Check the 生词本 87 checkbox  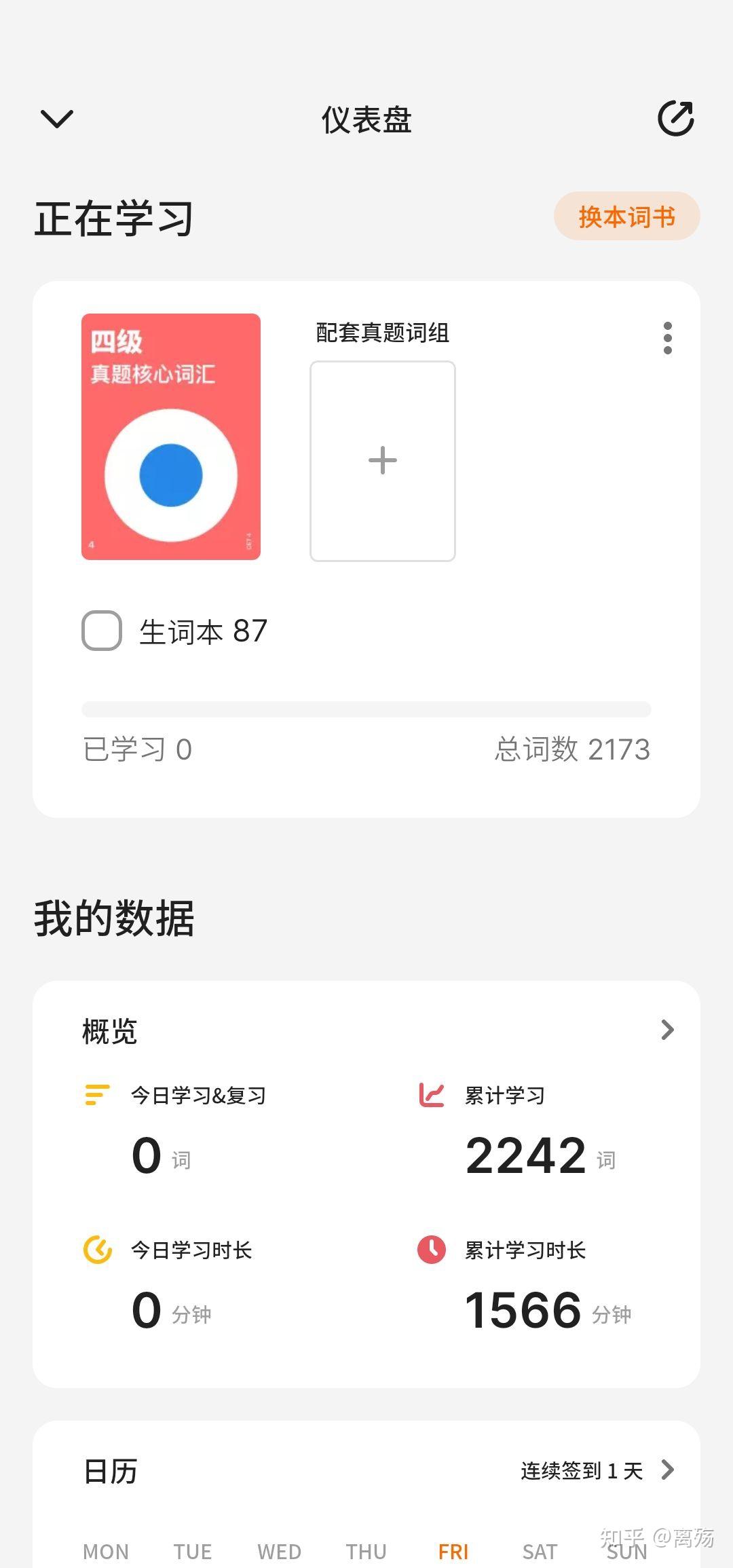pos(102,631)
